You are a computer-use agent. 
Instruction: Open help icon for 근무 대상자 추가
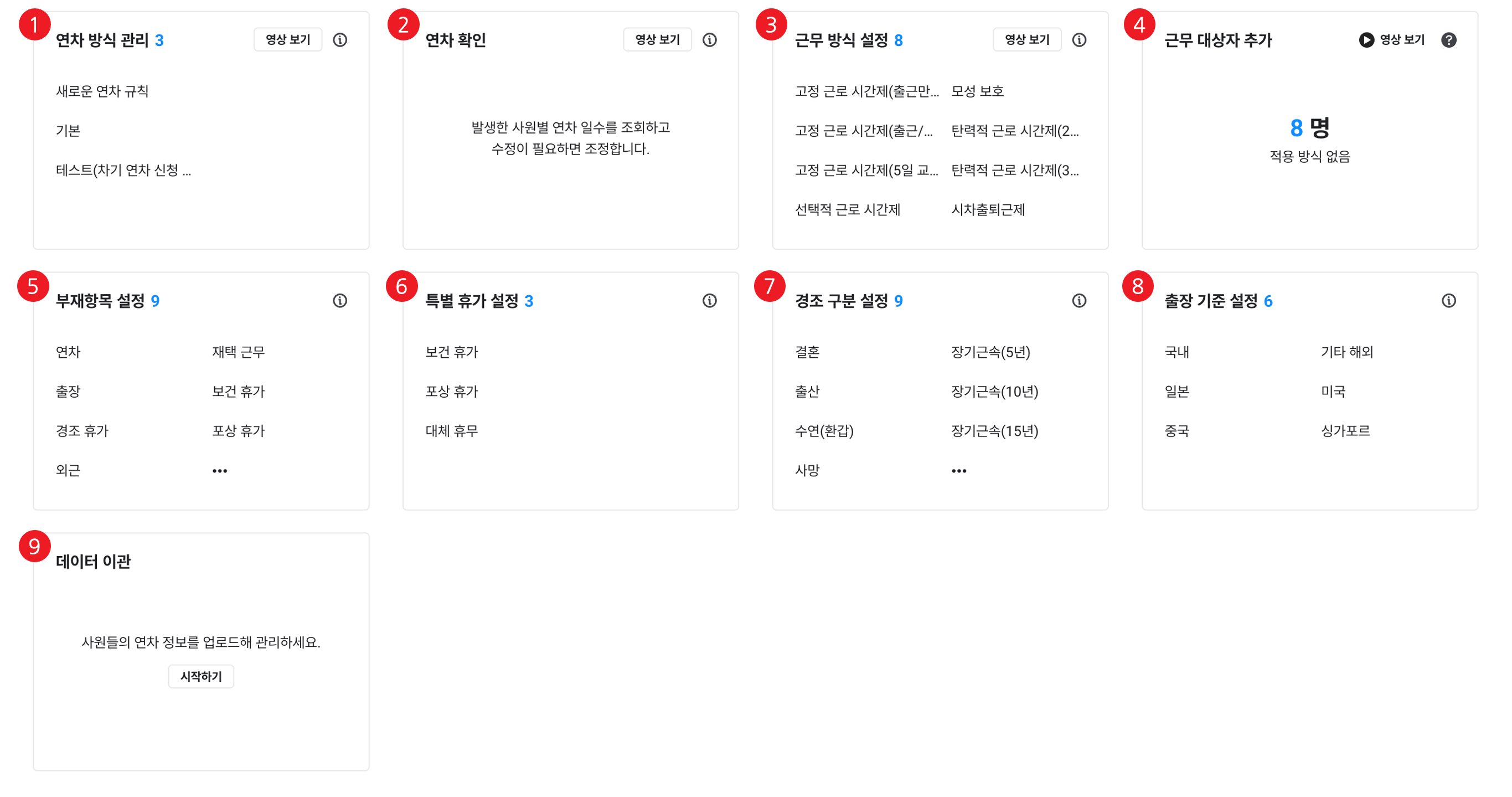click(1449, 39)
